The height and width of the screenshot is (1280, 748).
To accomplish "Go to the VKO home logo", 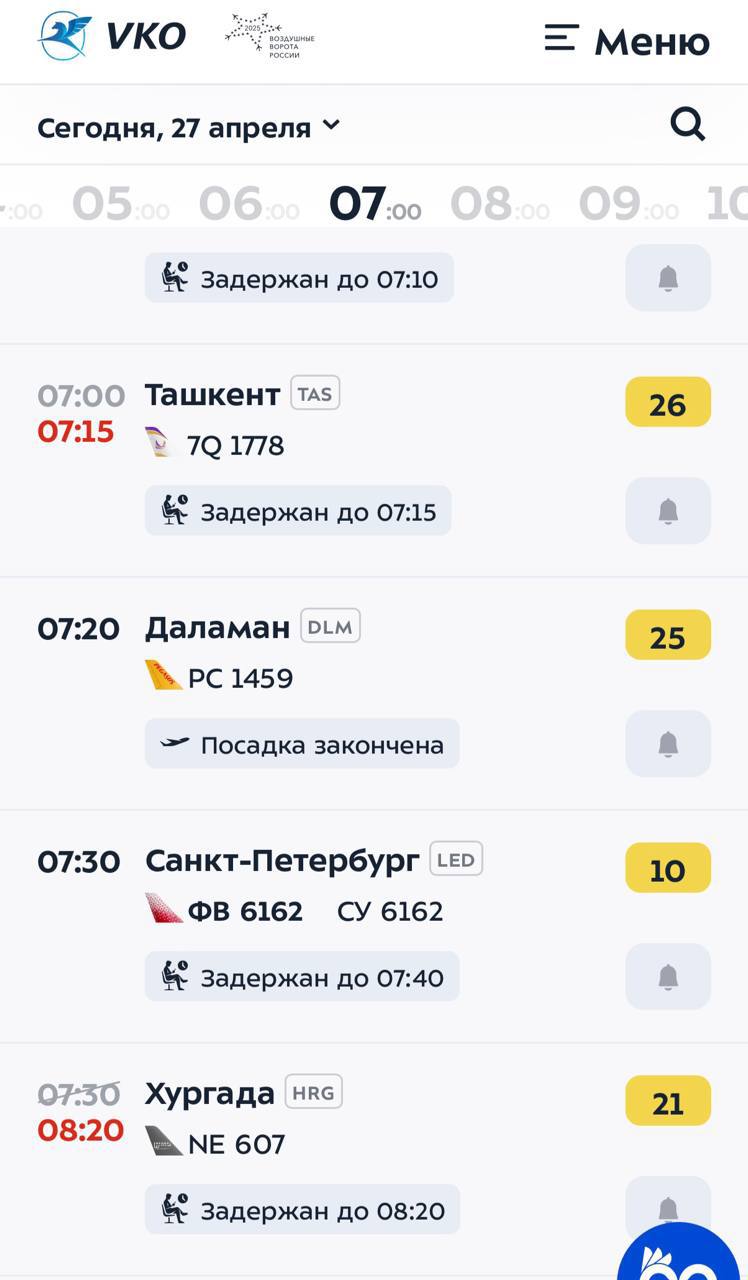I will 112,36.
